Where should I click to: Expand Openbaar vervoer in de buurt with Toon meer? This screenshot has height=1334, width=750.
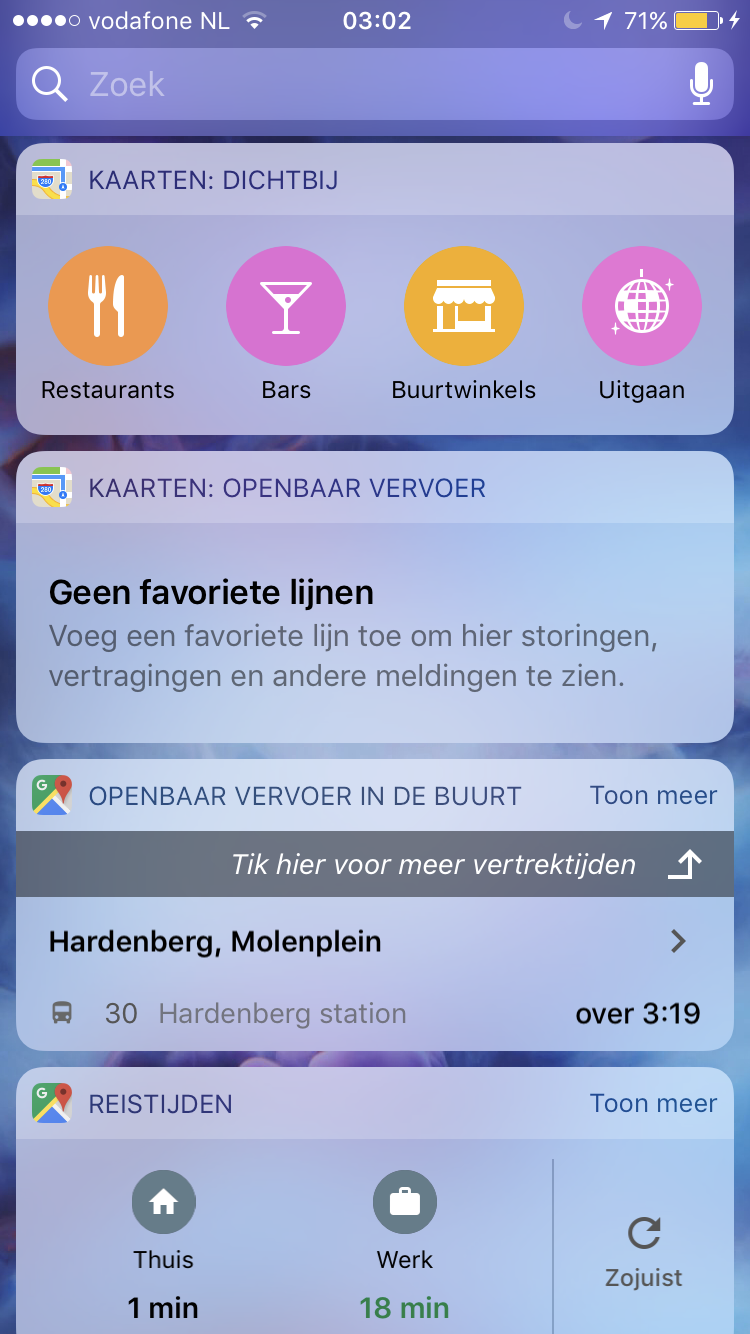[x=653, y=796]
